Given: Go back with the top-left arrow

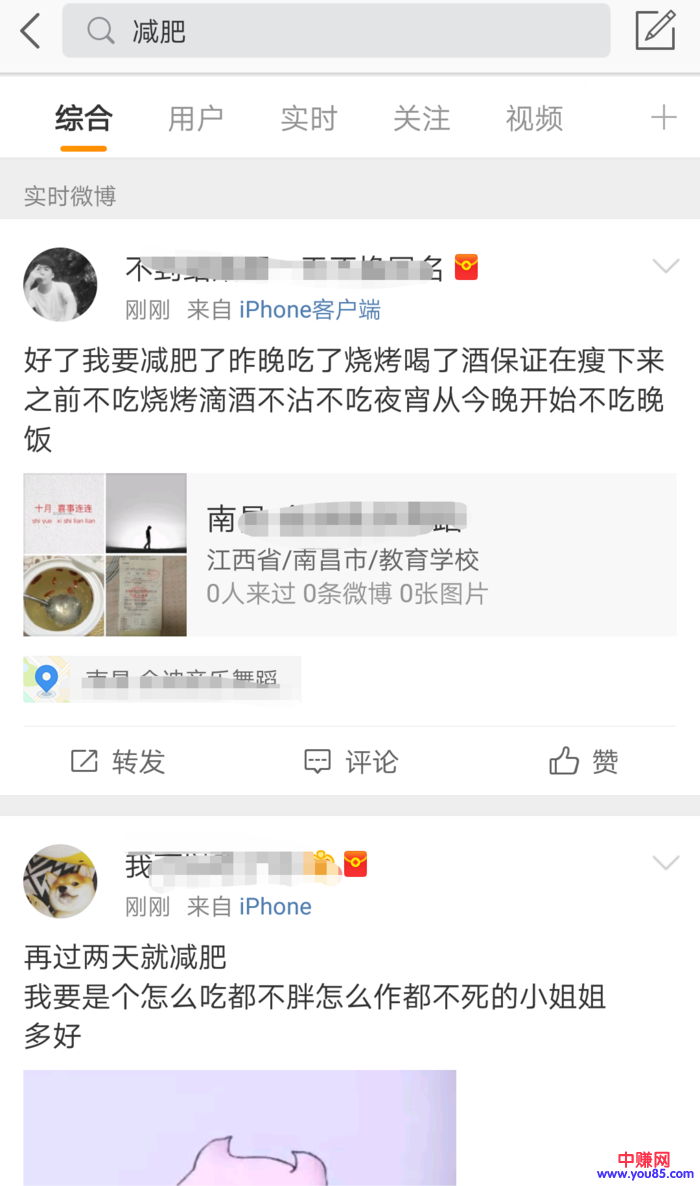Looking at the screenshot, I should (x=31, y=32).
